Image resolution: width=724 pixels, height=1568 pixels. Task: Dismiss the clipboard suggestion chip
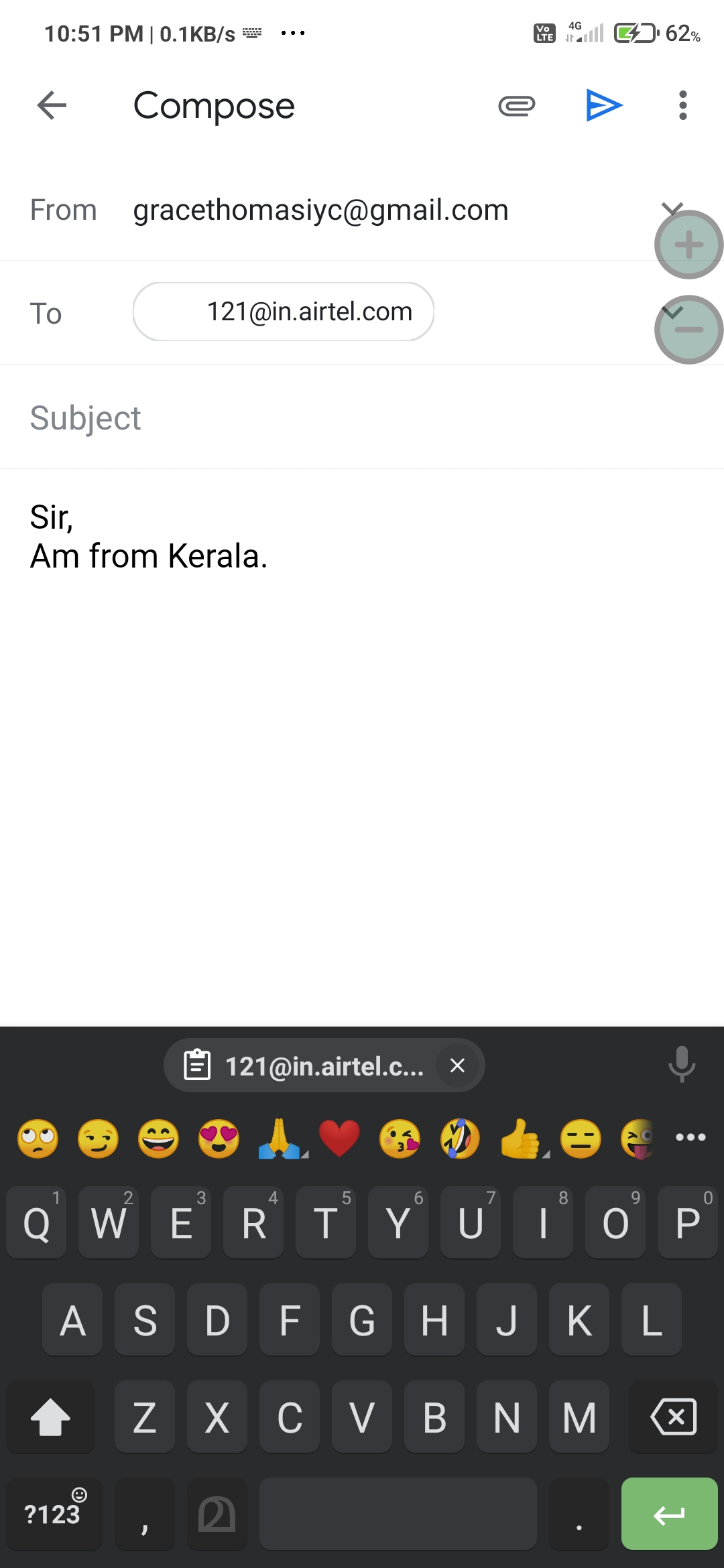point(457,1065)
